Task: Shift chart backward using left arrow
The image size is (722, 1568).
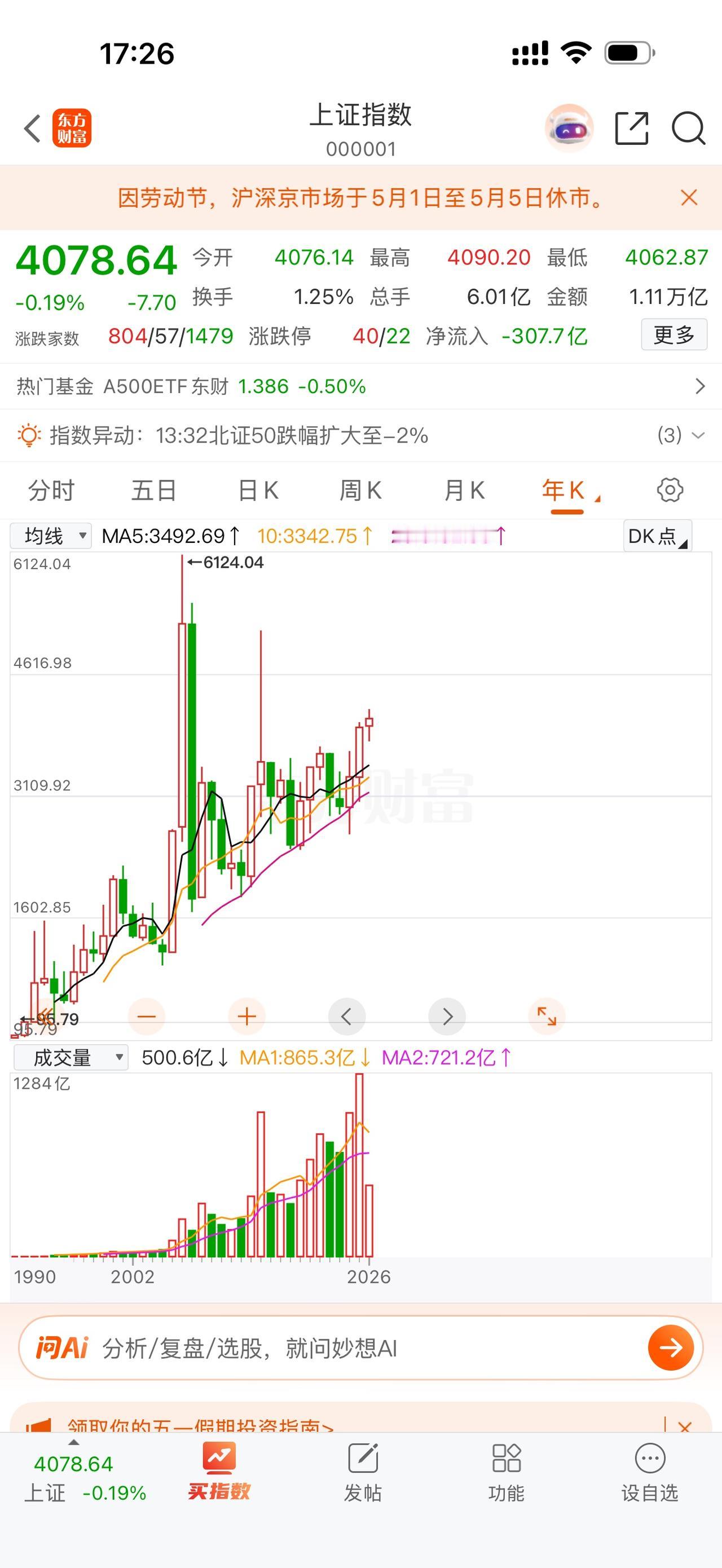Action: pos(346,1016)
